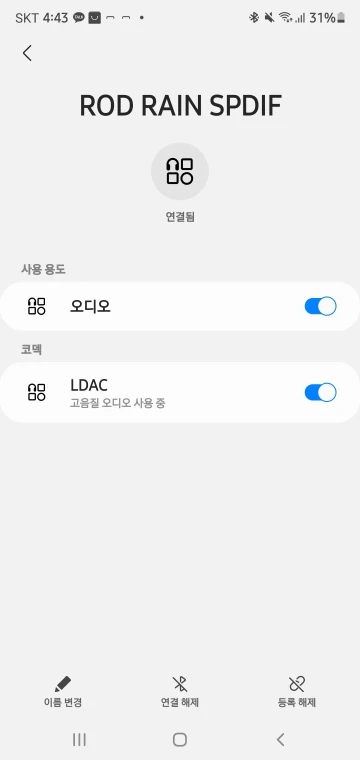The height and width of the screenshot is (760, 360).
Task: Tap 이름 변경 to rename the device
Action: coord(63,692)
